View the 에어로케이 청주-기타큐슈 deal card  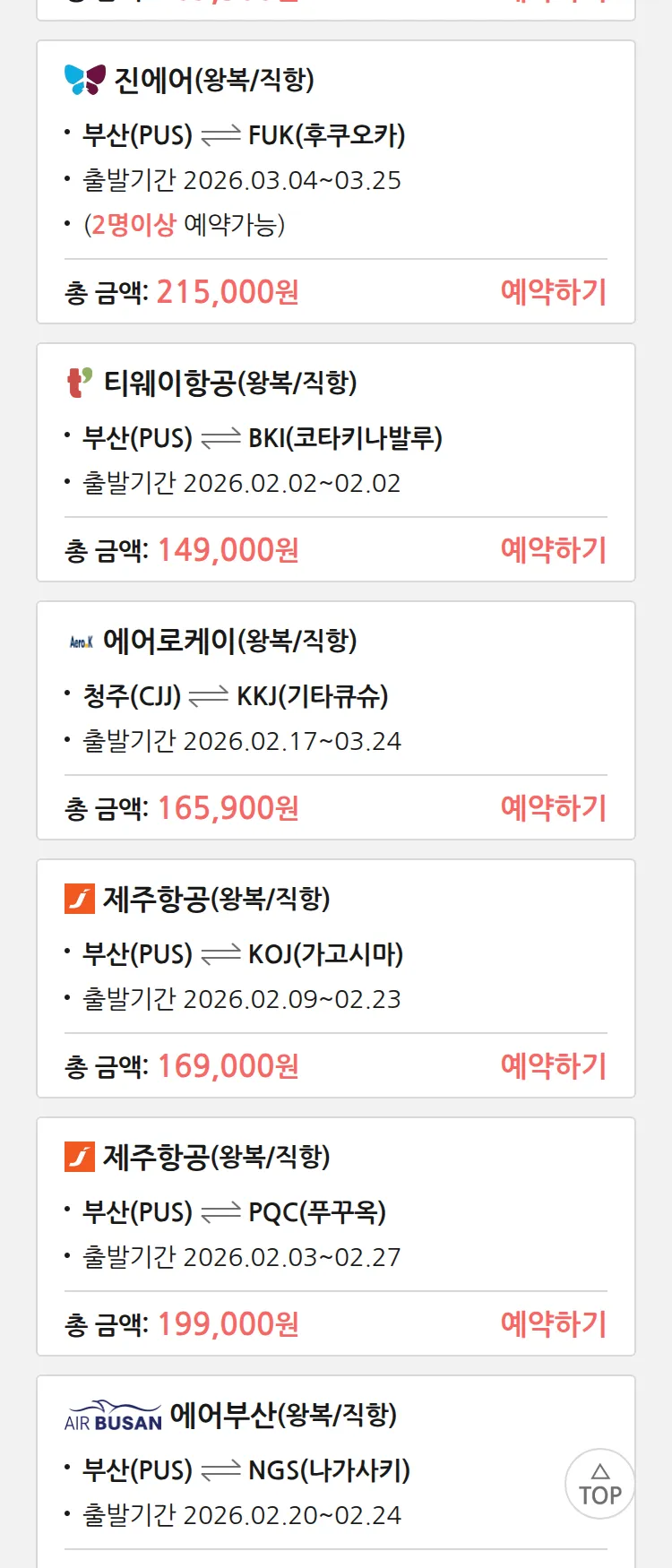click(335, 694)
